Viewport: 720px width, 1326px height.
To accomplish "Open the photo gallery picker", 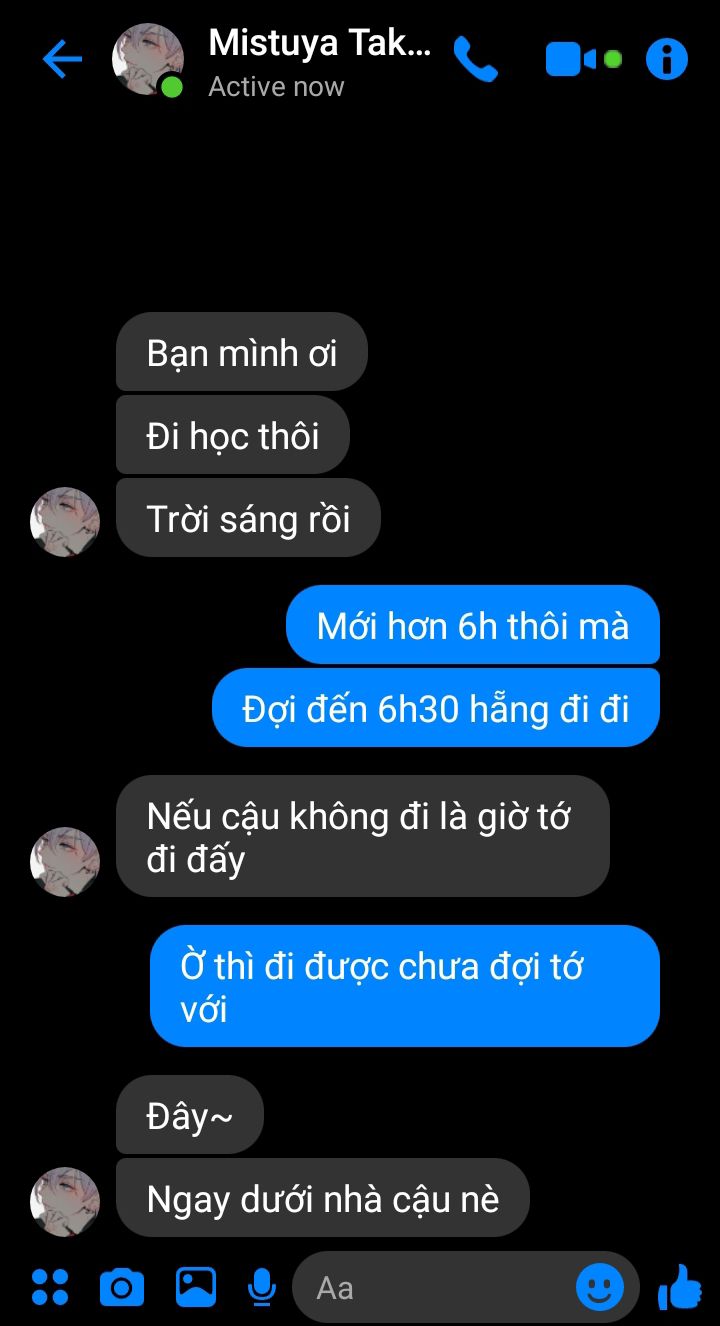I will [x=196, y=1287].
